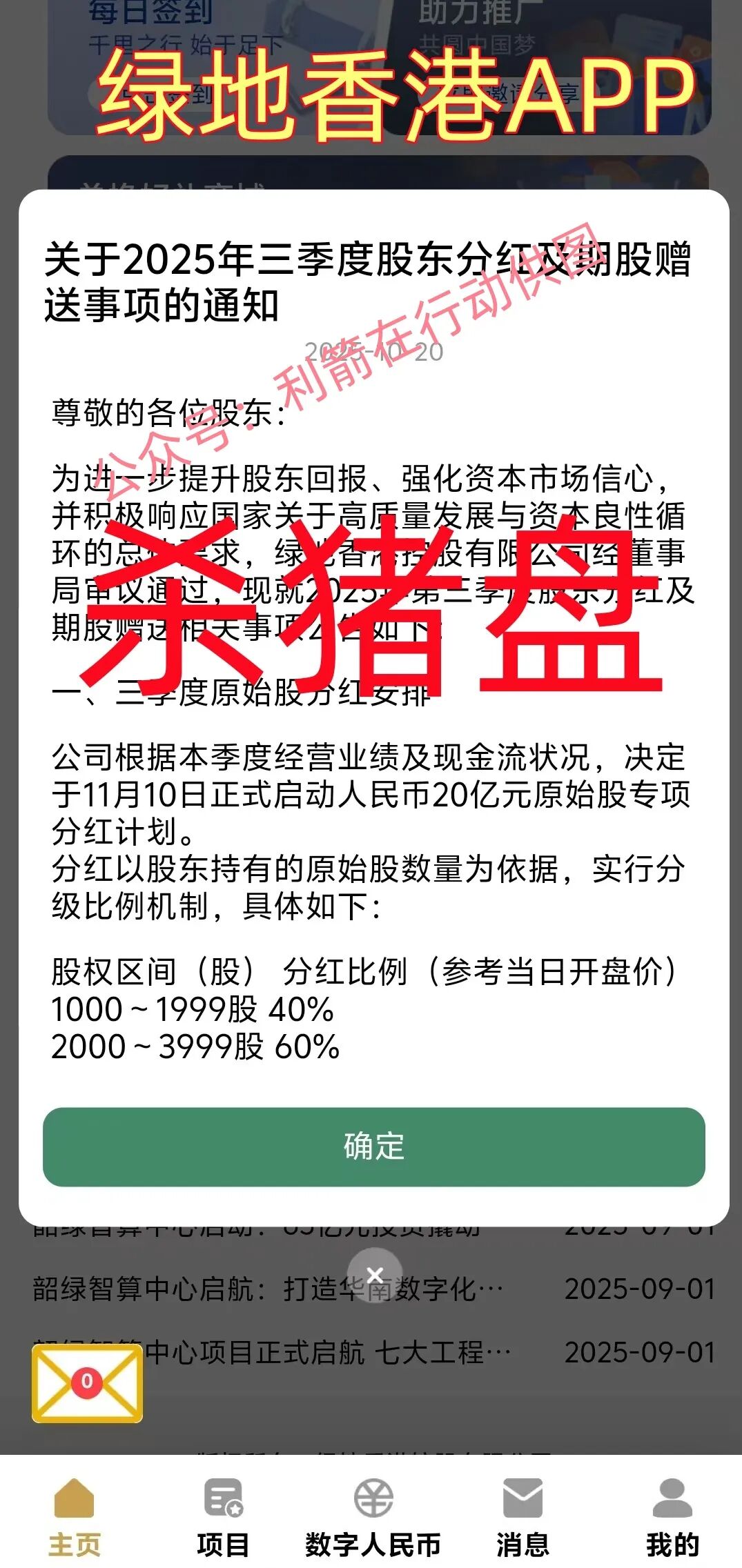Tap the dialog date 2025-10-20

(x=376, y=352)
